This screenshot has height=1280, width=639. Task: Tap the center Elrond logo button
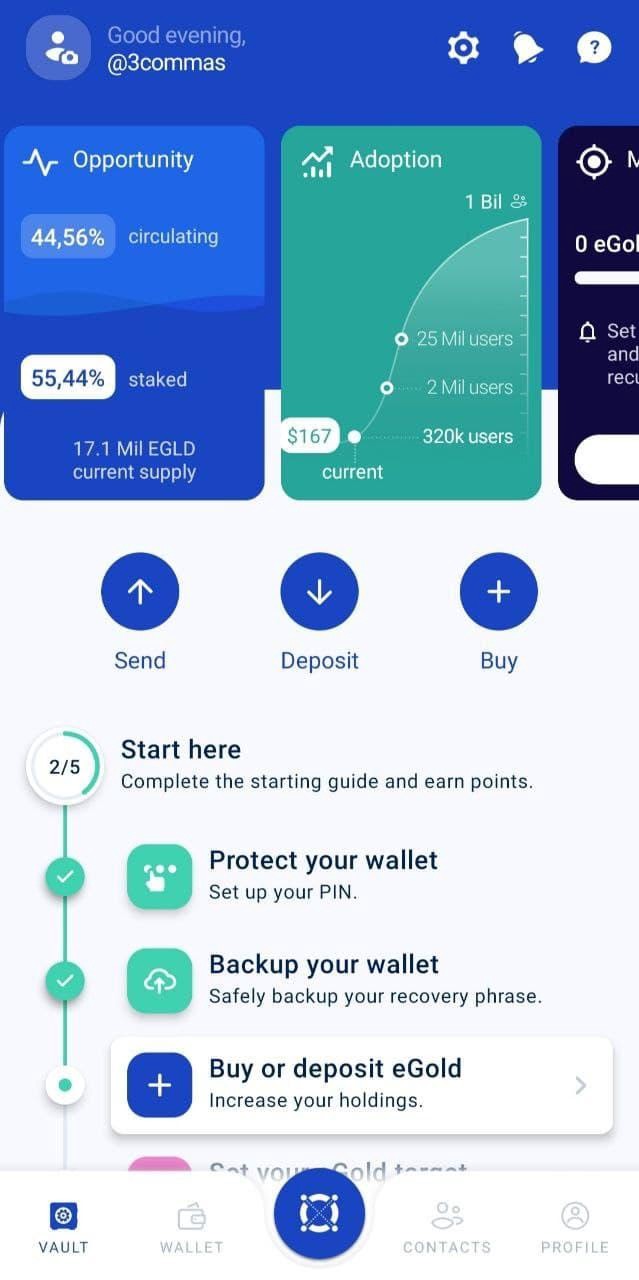point(319,1213)
